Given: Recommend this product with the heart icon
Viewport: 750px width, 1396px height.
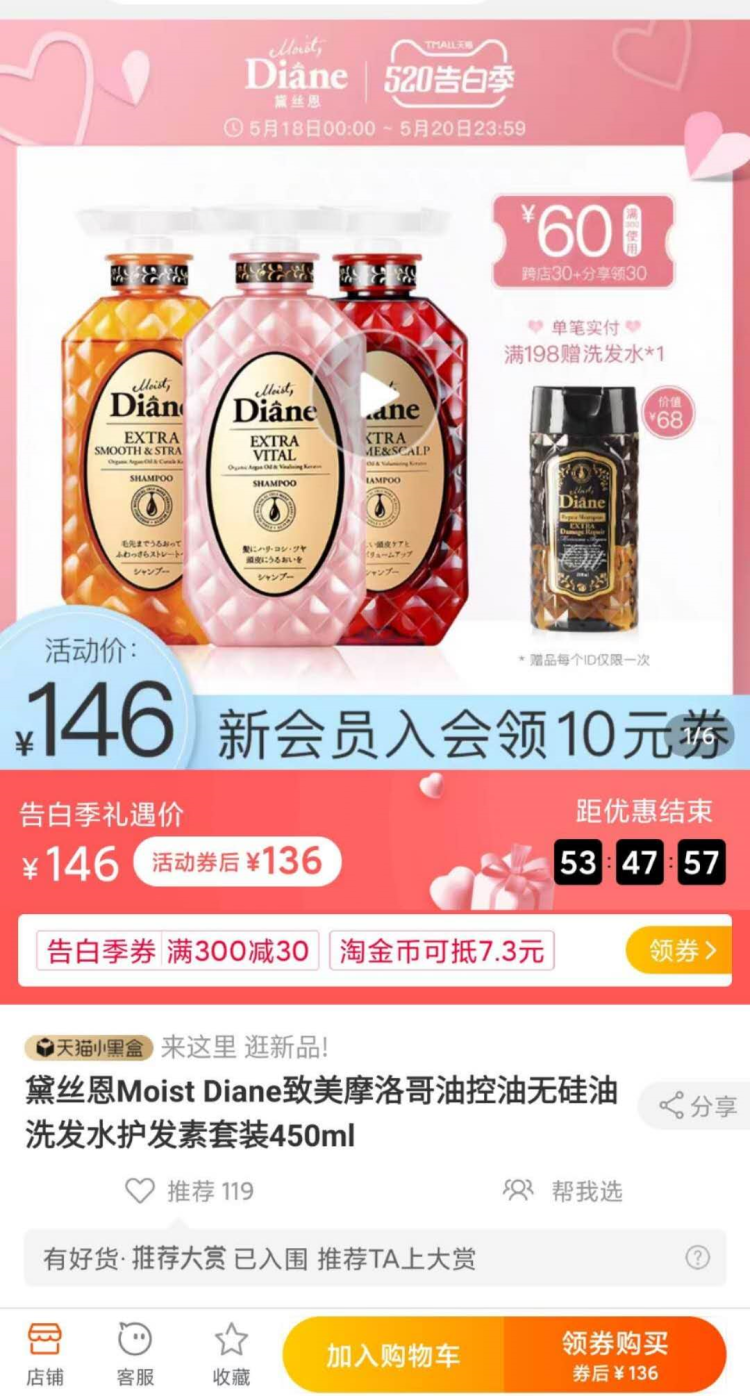Looking at the screenshot, I should pos(141,1191).
